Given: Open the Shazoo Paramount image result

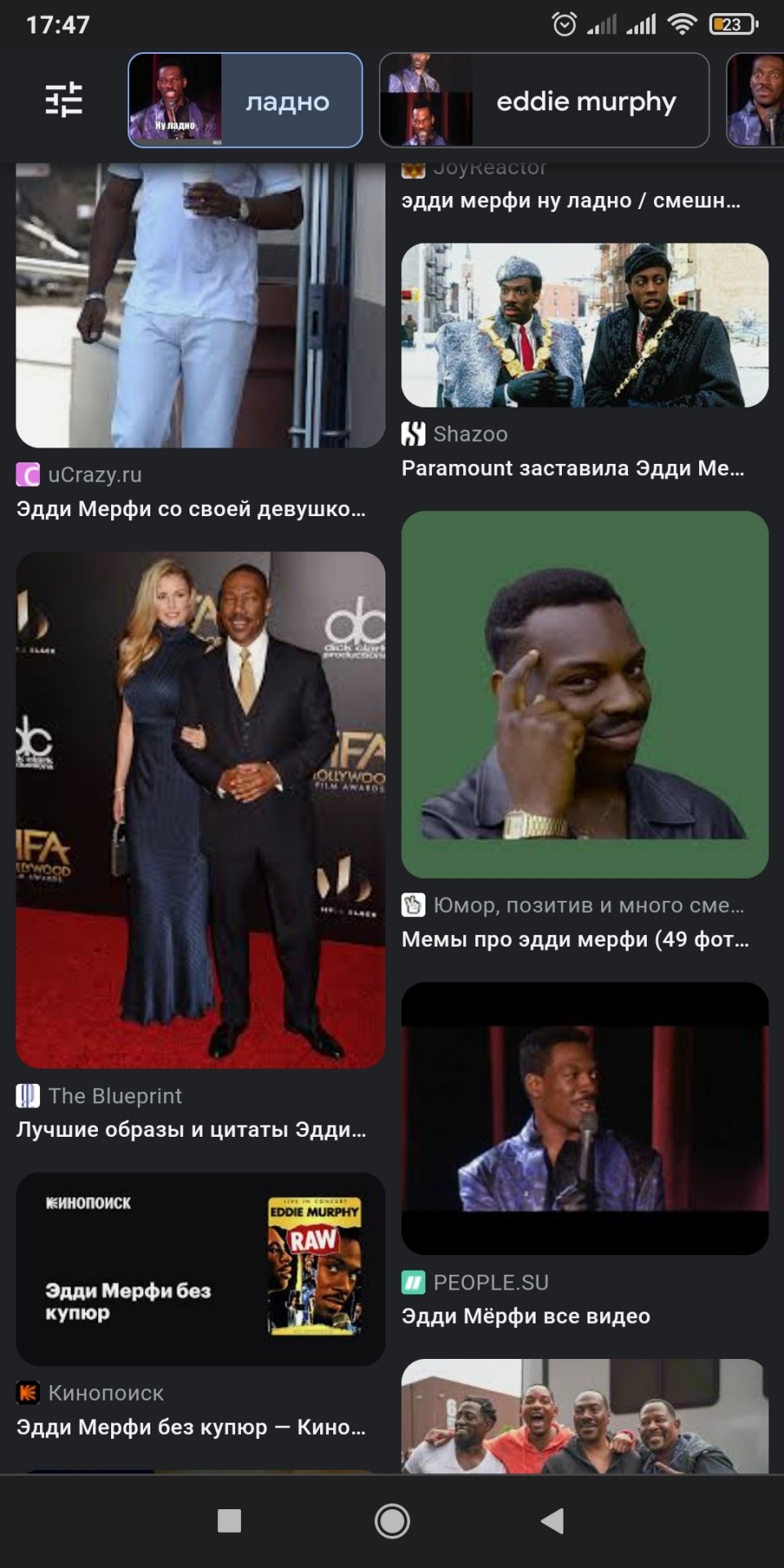Looking at the screenshot, I should (585, 325).
